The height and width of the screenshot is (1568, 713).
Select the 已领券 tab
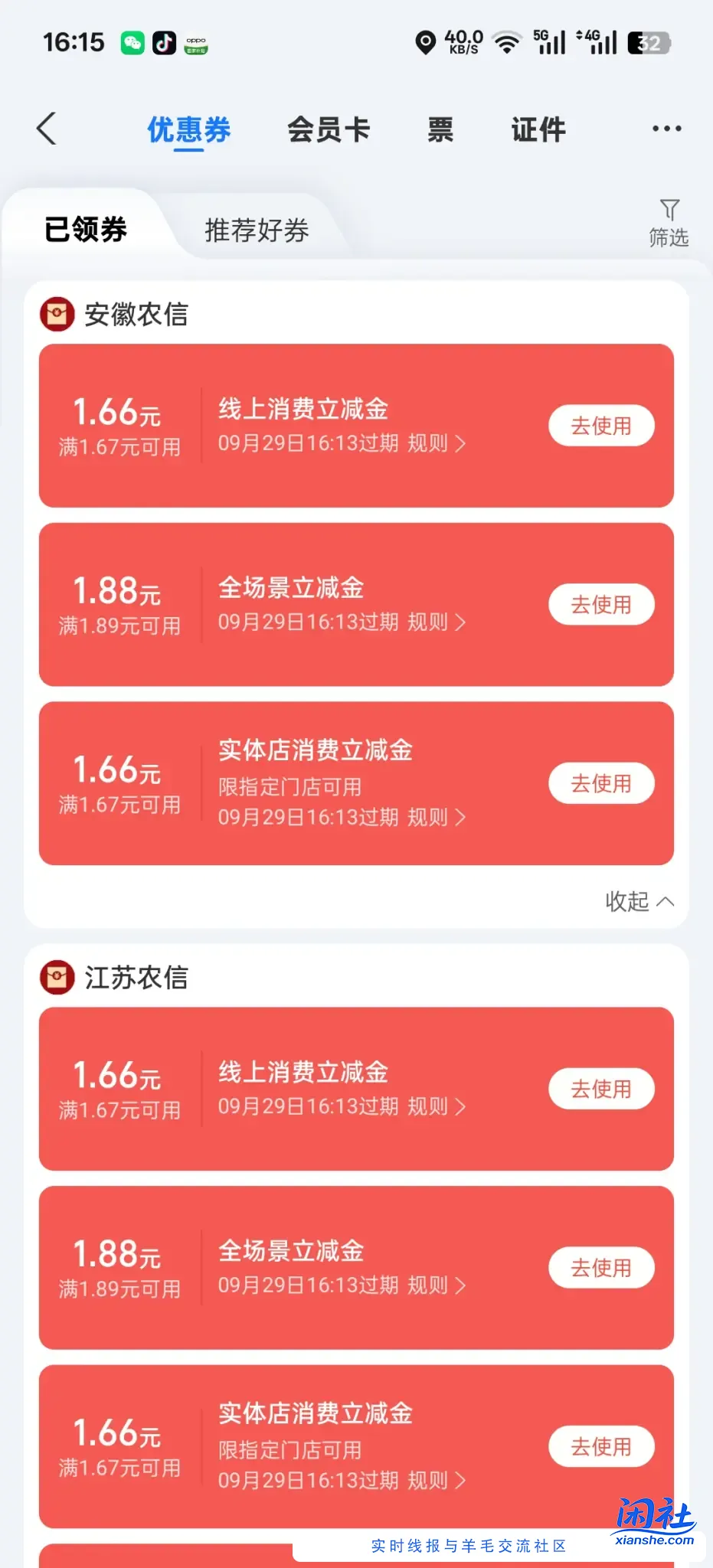[85, 230]
